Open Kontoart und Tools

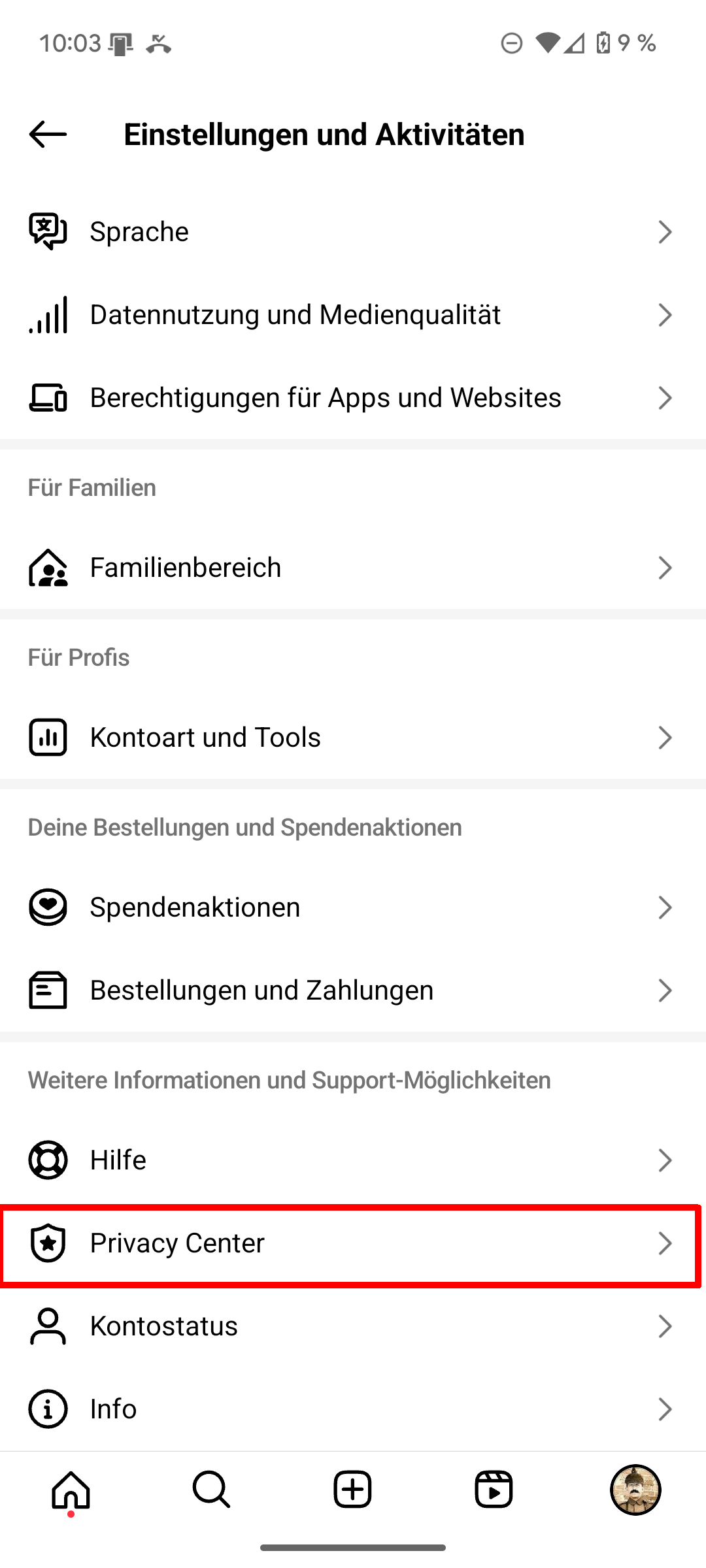click(353, 738)
